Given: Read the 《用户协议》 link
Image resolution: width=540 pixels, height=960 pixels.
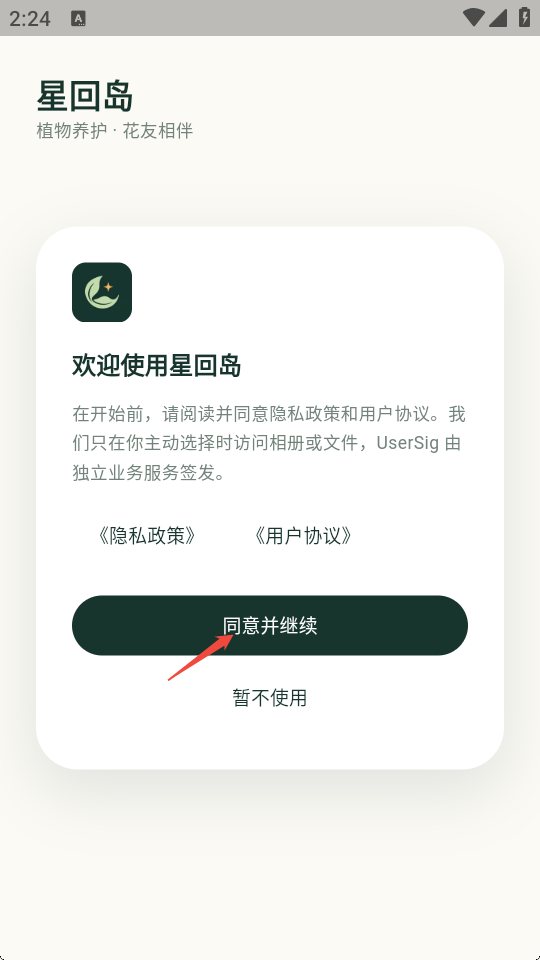Looking at the screenshot, I should (302, 536).
